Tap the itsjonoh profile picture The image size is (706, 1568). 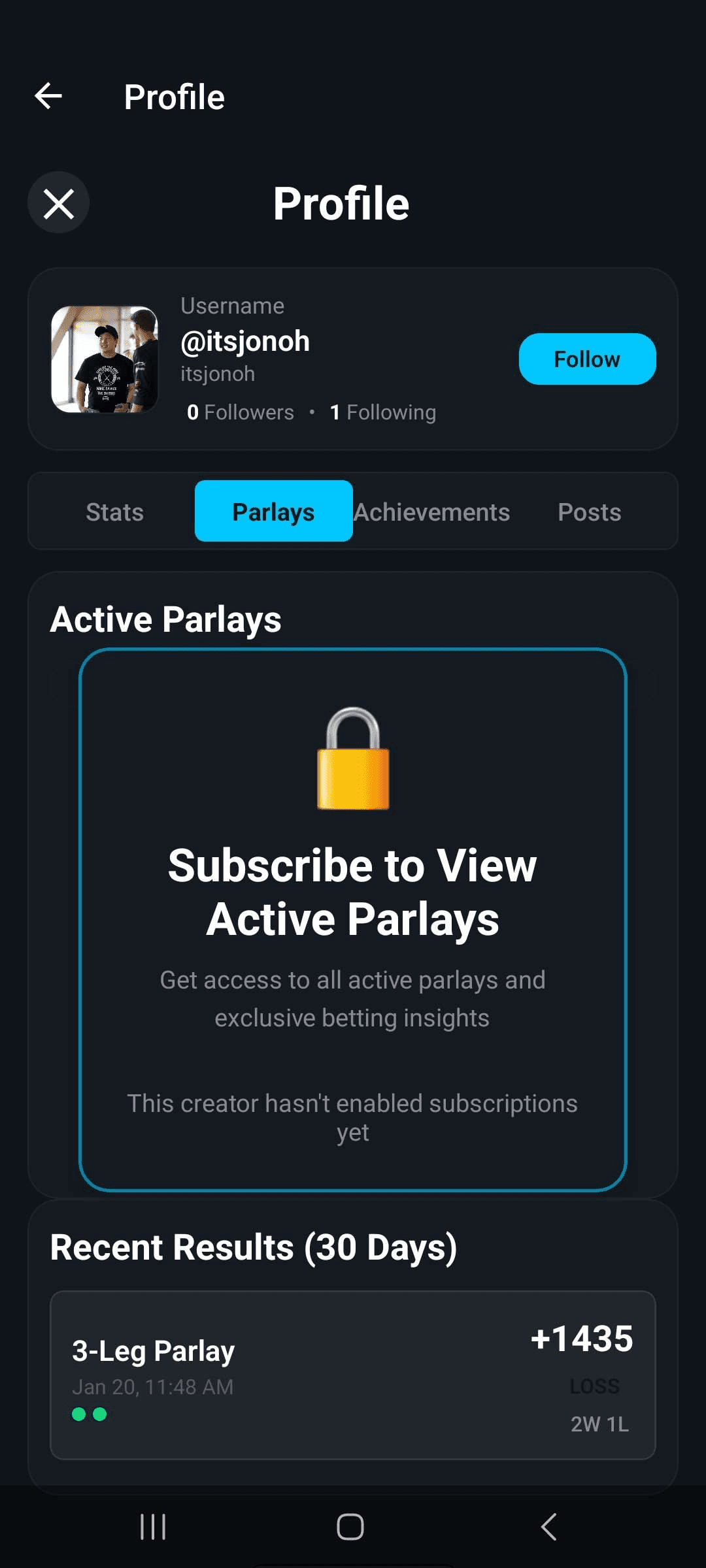[106, 358]
